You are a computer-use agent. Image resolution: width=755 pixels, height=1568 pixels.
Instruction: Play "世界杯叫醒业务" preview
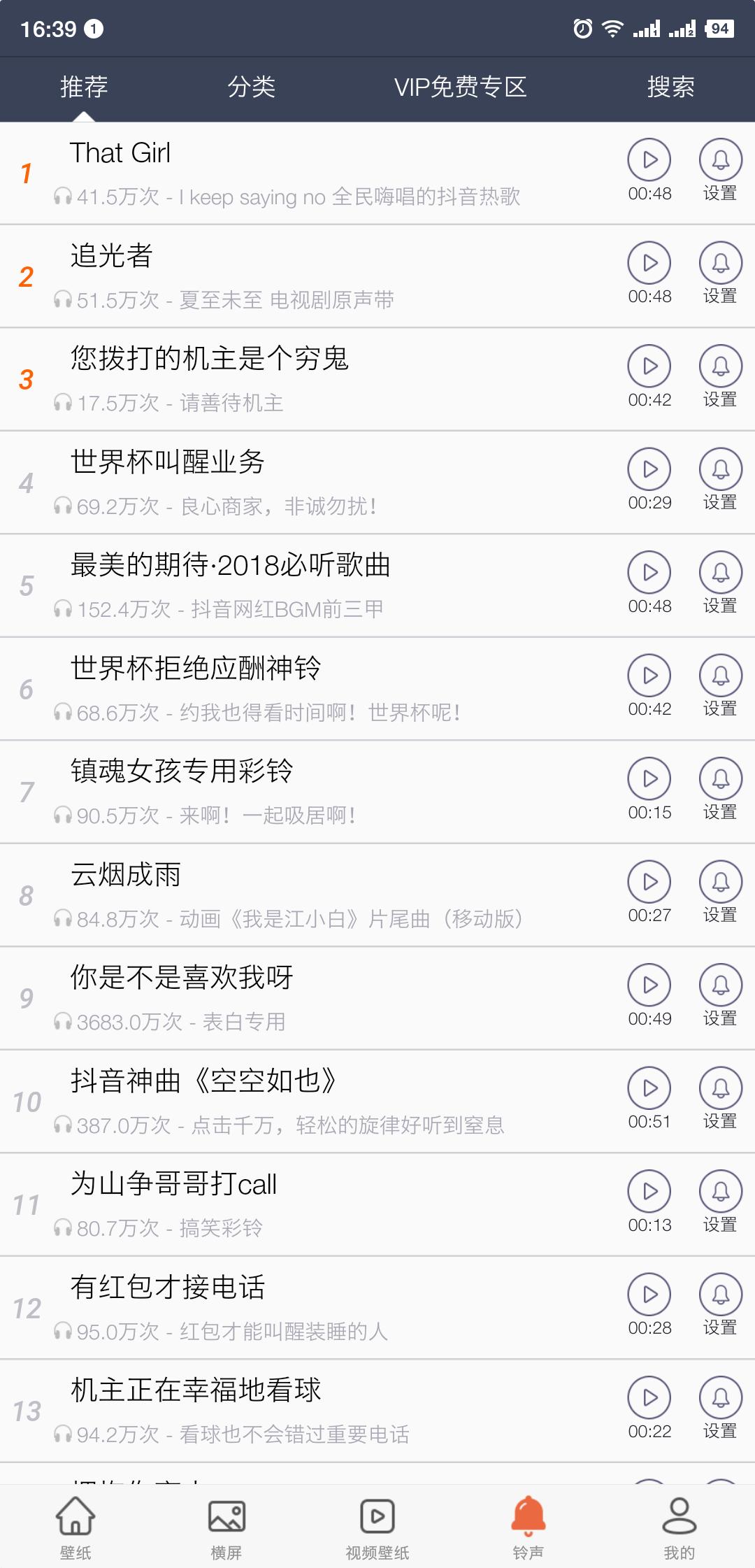pos(649,470)
